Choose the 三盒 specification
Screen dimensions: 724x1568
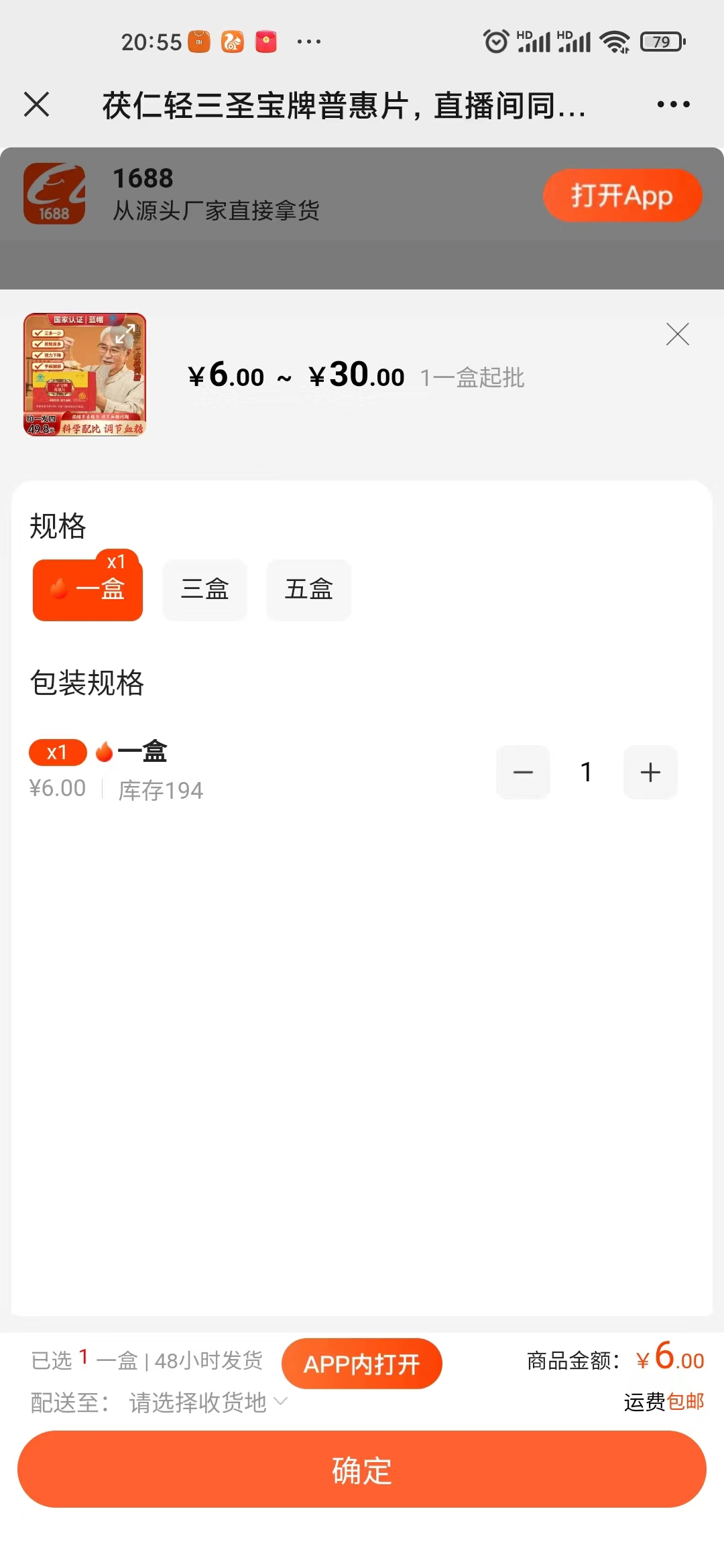point(205,590)
